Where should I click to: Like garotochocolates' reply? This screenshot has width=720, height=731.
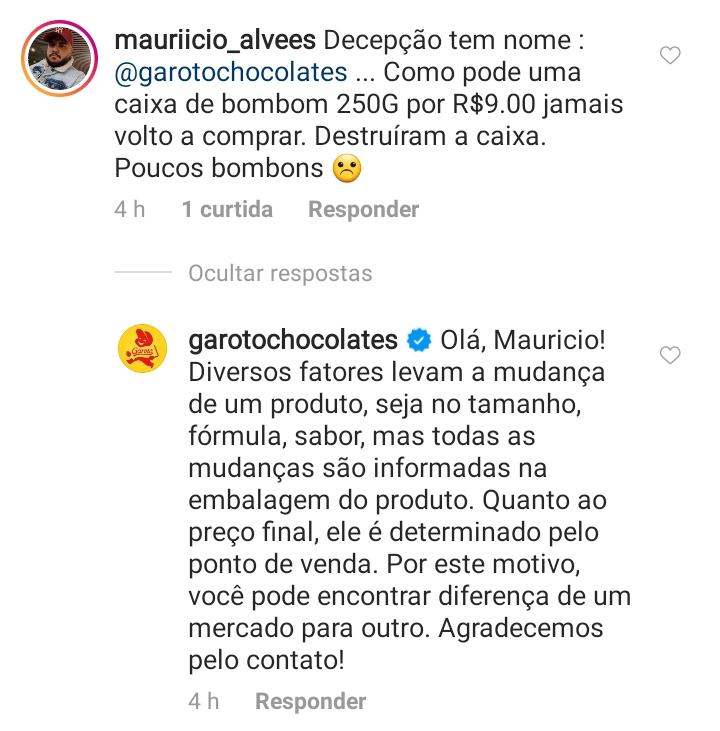point(671,355)
